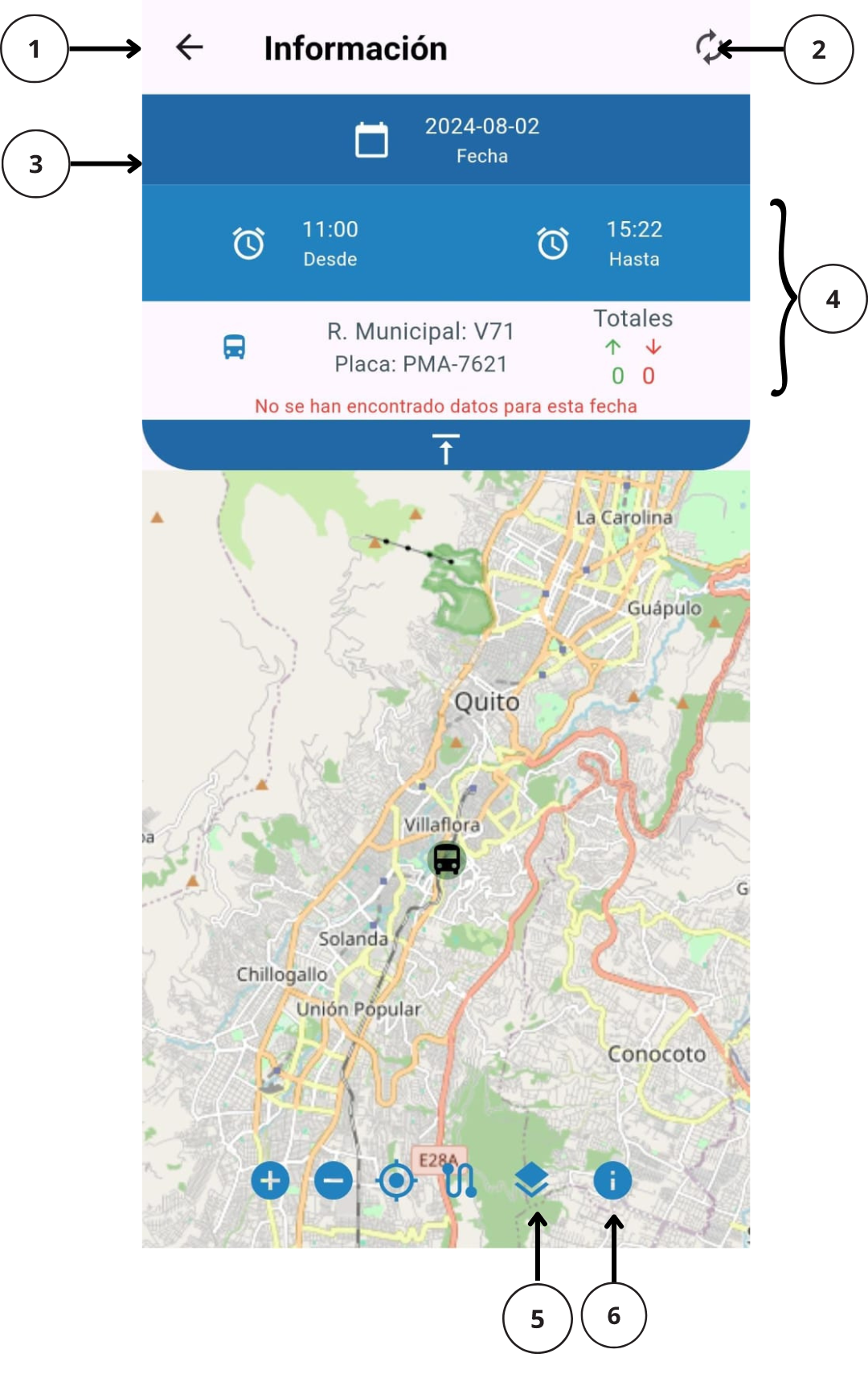
Task: Zoom in on the map
Action: 270,1180
